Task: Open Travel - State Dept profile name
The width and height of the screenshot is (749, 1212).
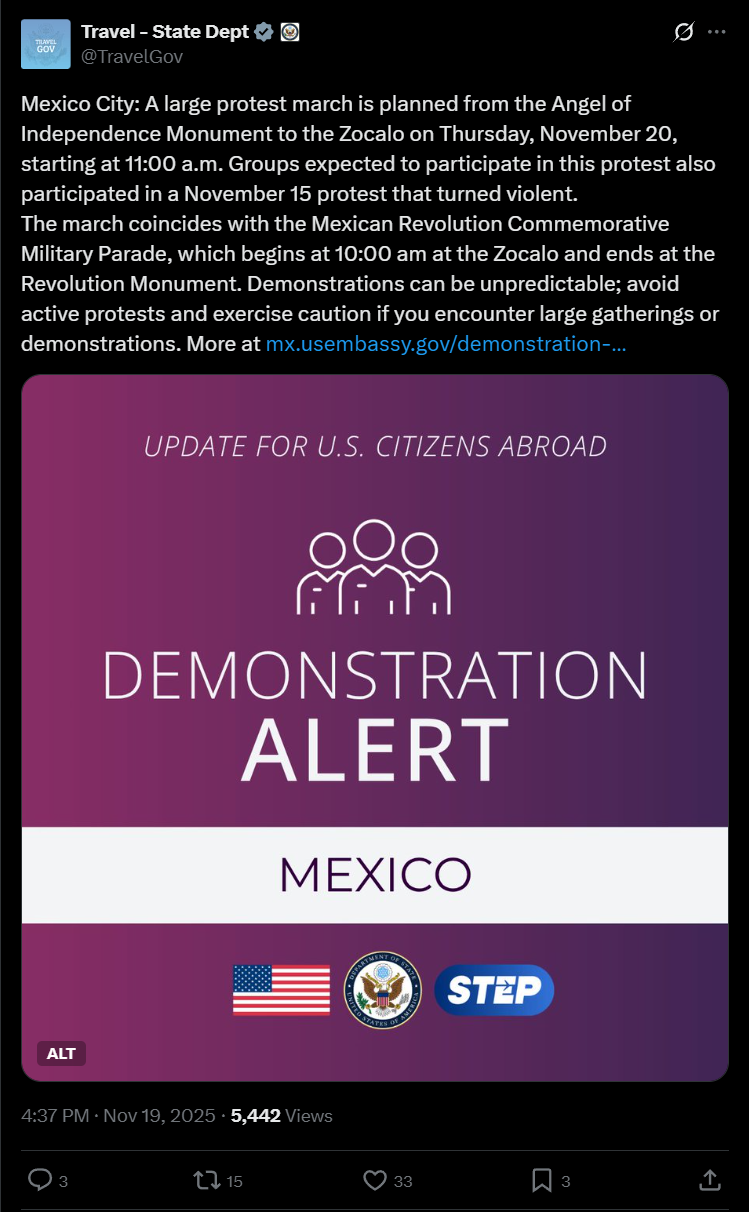Action: (164, 32)
